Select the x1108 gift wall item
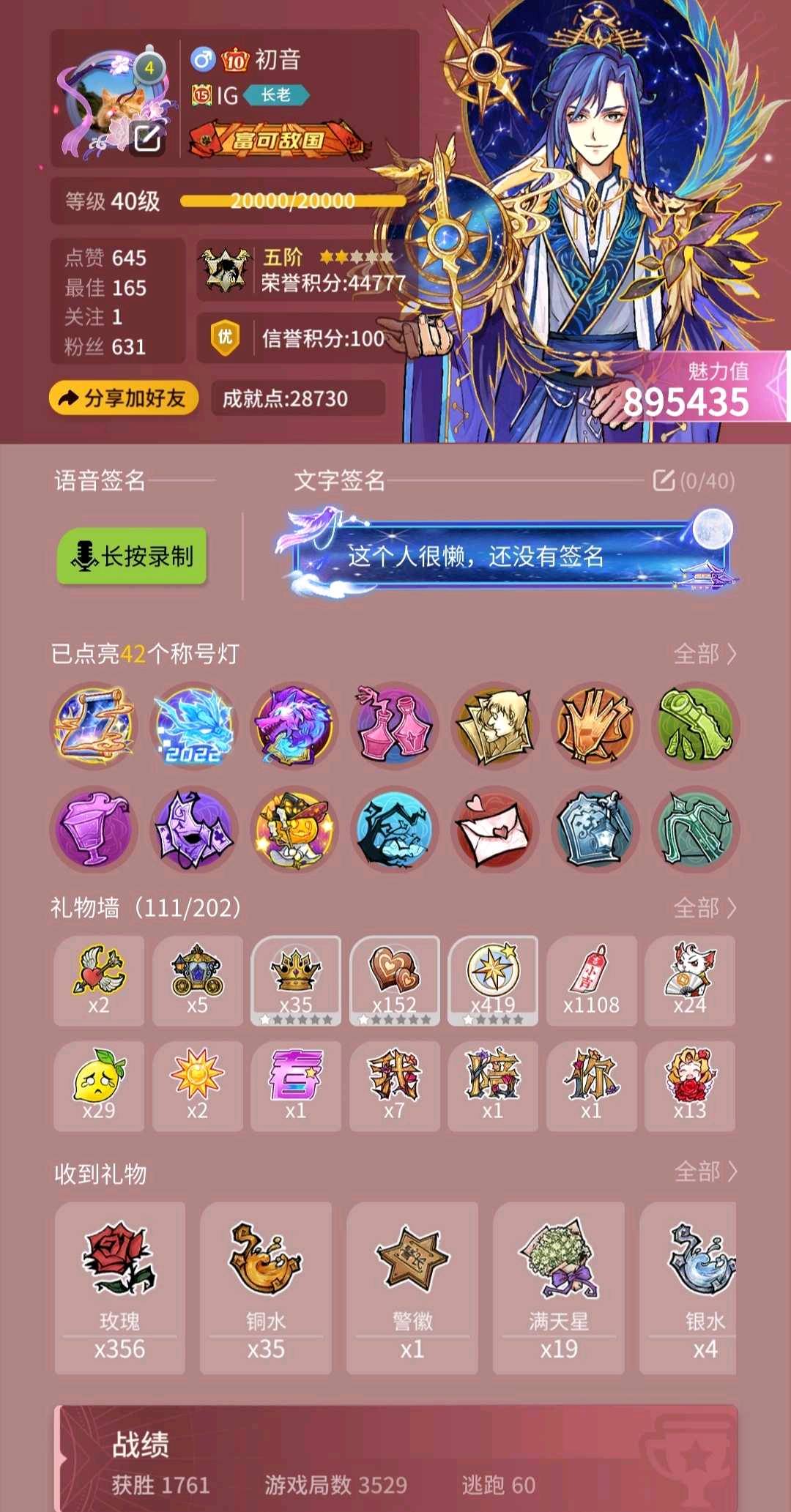The image size is (791, 1512). click(x=591, y=980)
